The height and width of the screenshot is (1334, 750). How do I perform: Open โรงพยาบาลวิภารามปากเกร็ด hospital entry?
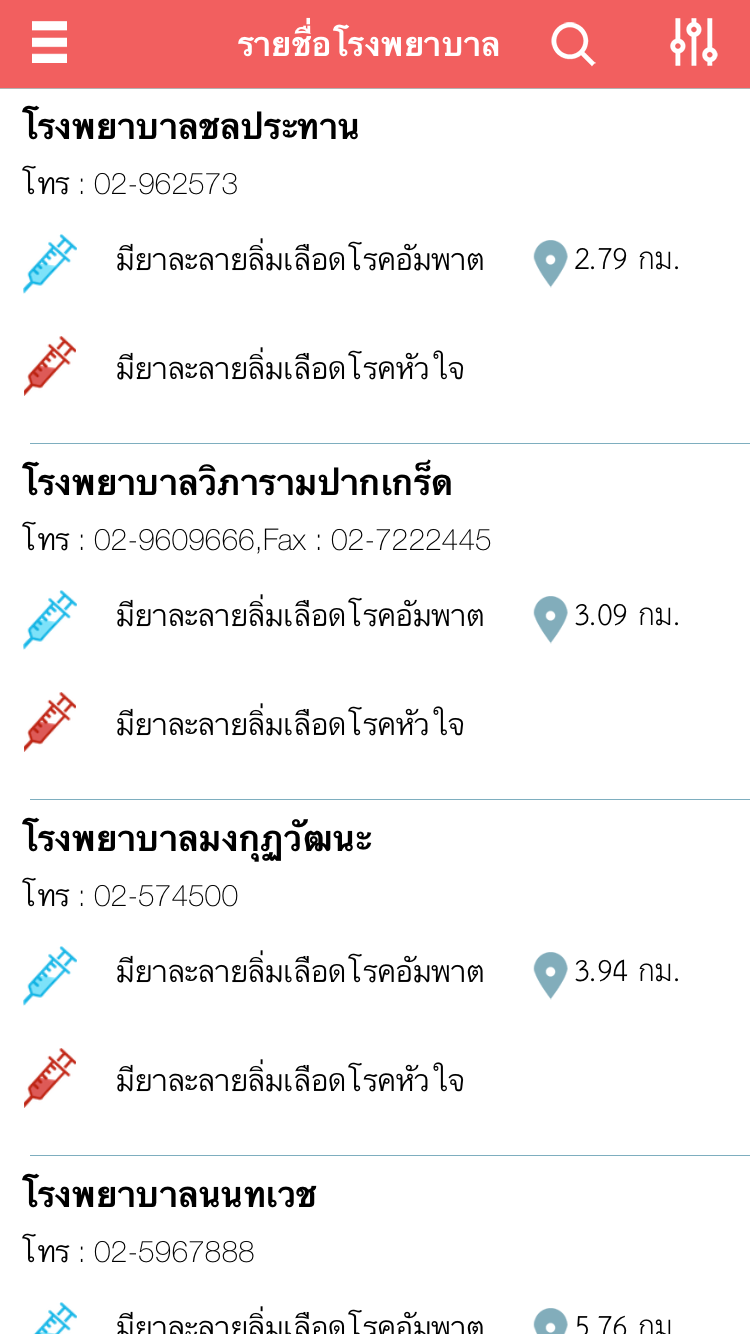click(375, 622)
